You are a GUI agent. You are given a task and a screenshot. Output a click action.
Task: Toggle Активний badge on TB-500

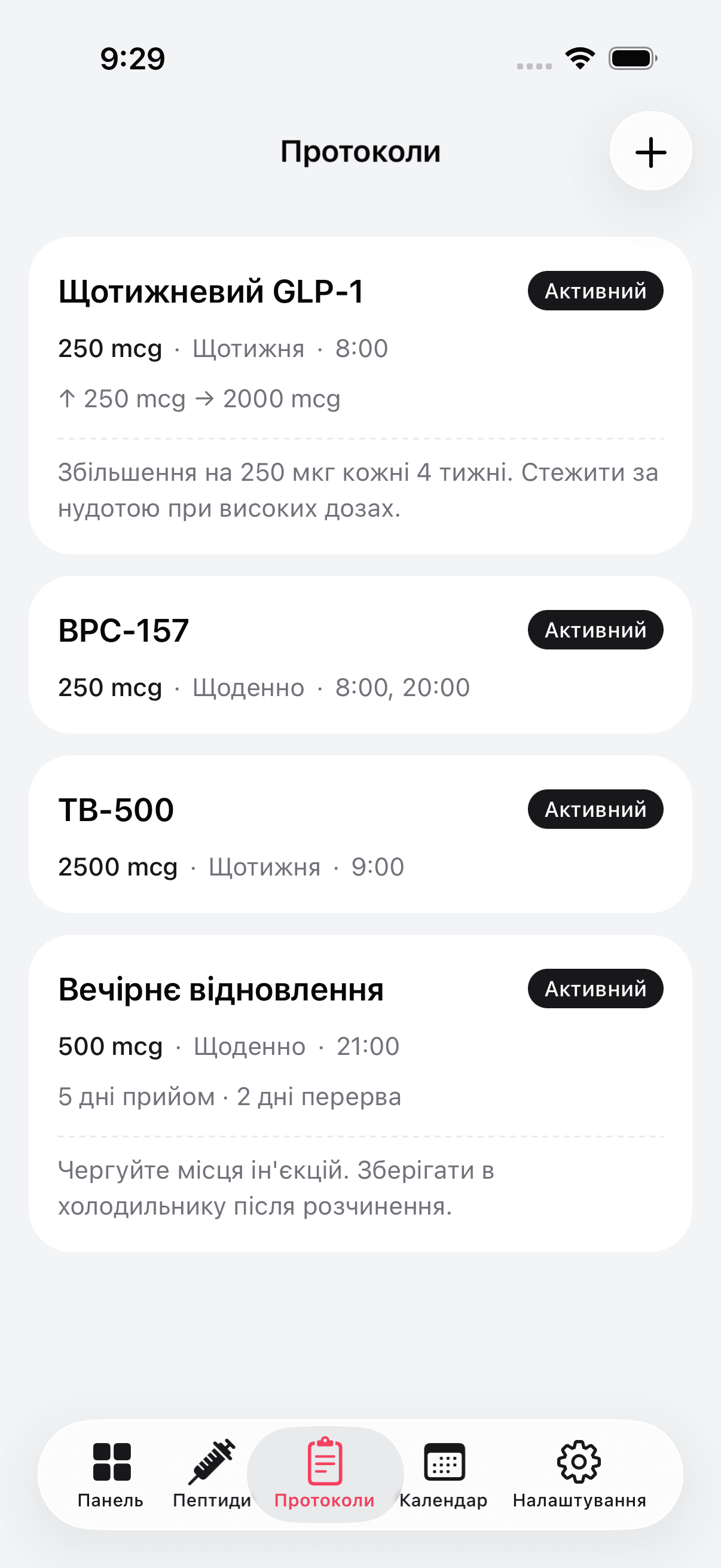coord(595,809)
